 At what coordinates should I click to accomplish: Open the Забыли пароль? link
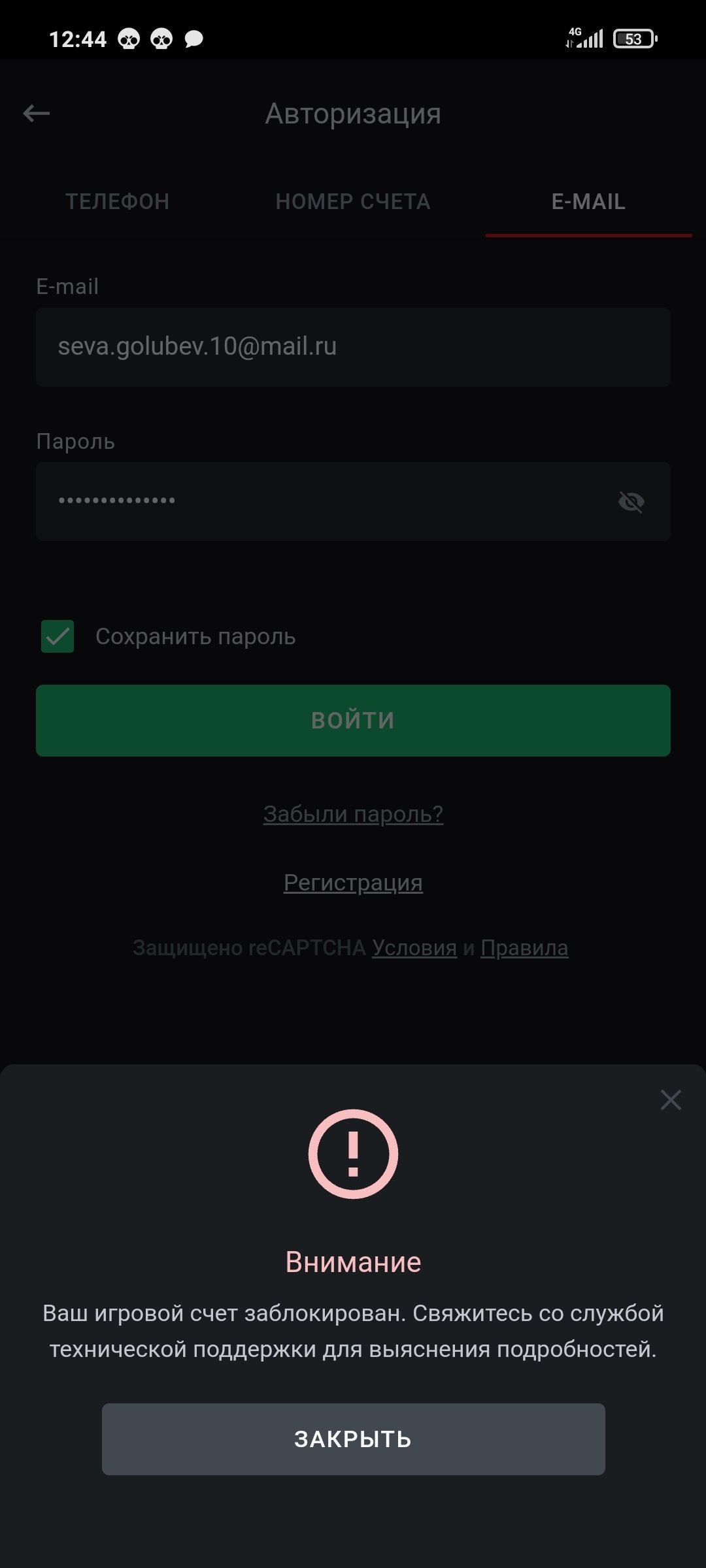click(x=353, y=814)
